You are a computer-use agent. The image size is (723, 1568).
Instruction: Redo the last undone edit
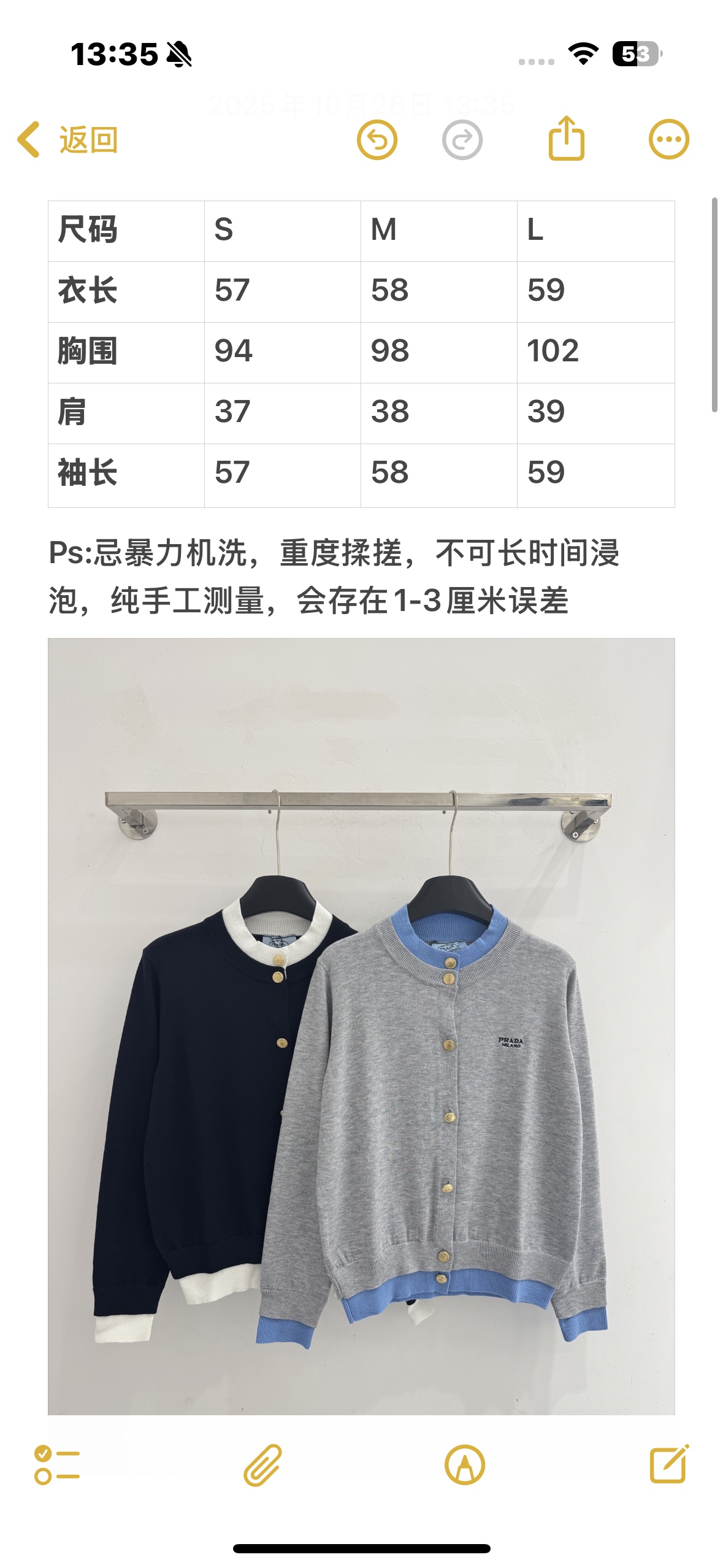point(462,140)
